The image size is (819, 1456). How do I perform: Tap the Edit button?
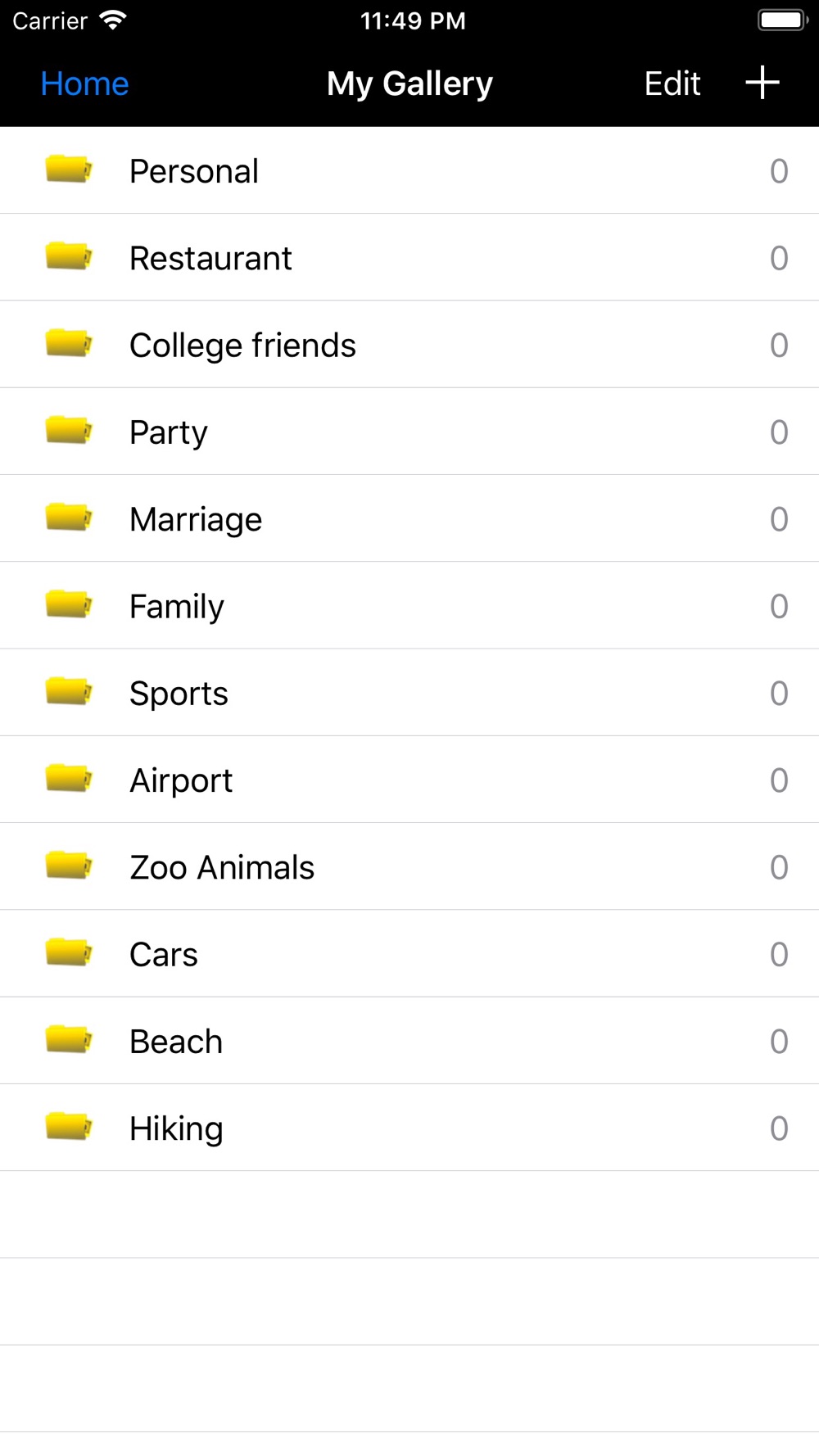(672, 84)
